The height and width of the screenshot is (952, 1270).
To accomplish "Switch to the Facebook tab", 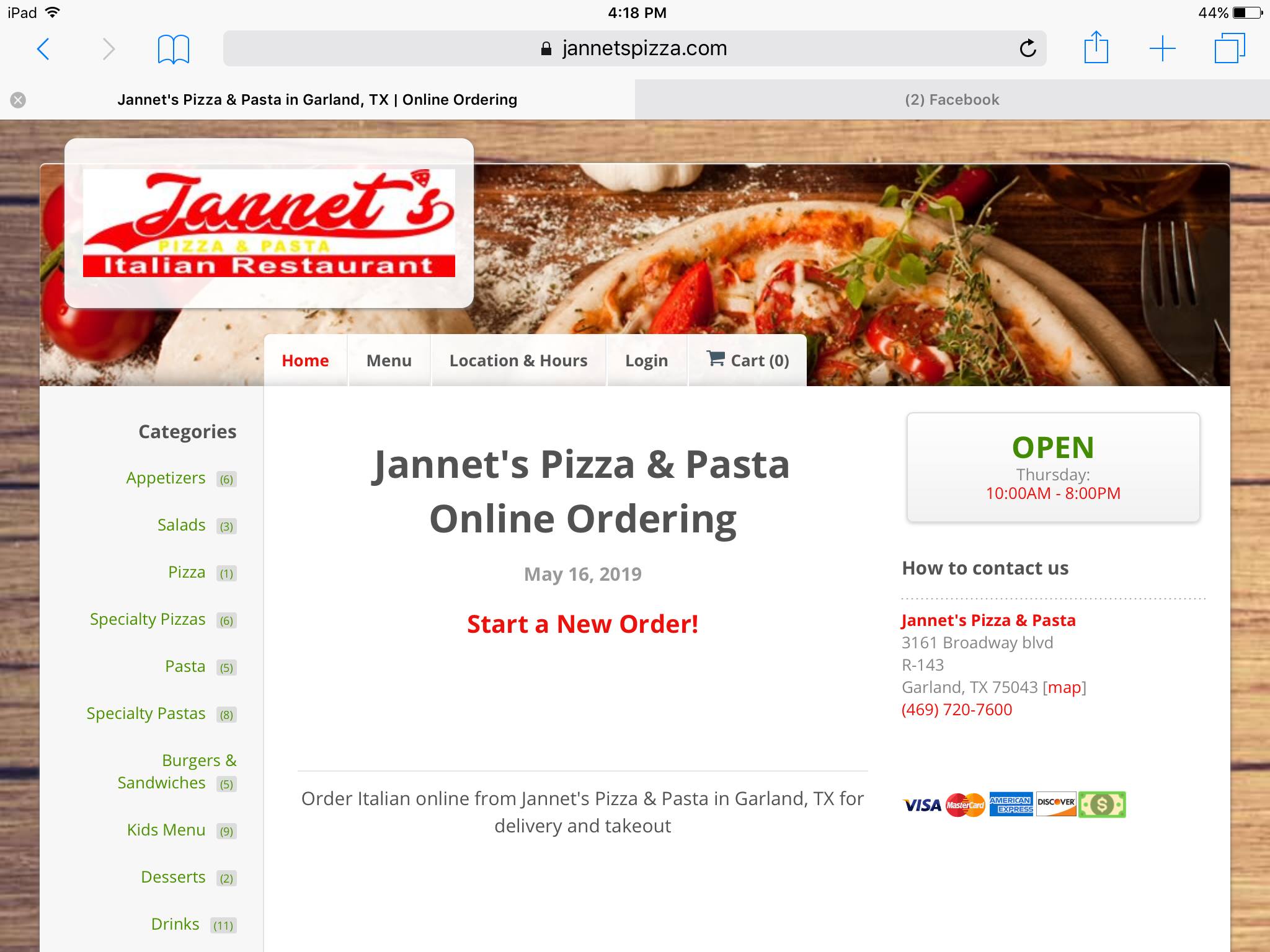I will pos(952,100).
